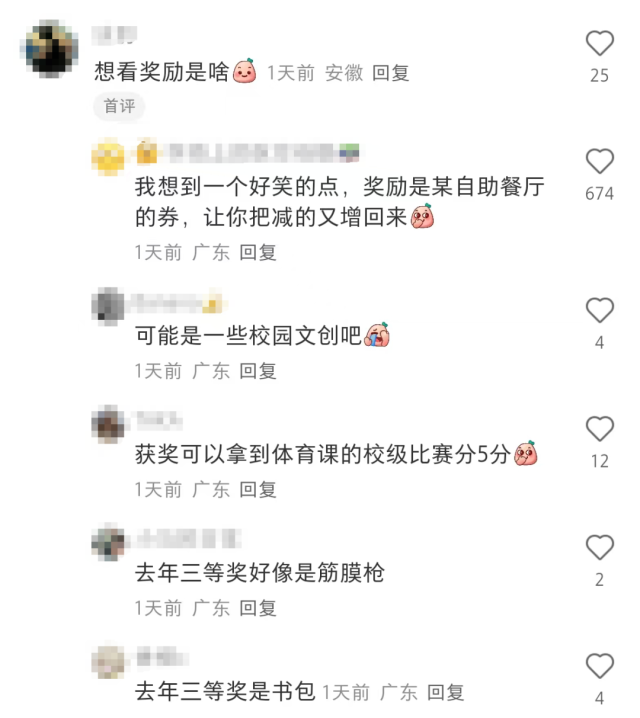Like the comment about 自助餐厅的券

(x=599, y=162)
